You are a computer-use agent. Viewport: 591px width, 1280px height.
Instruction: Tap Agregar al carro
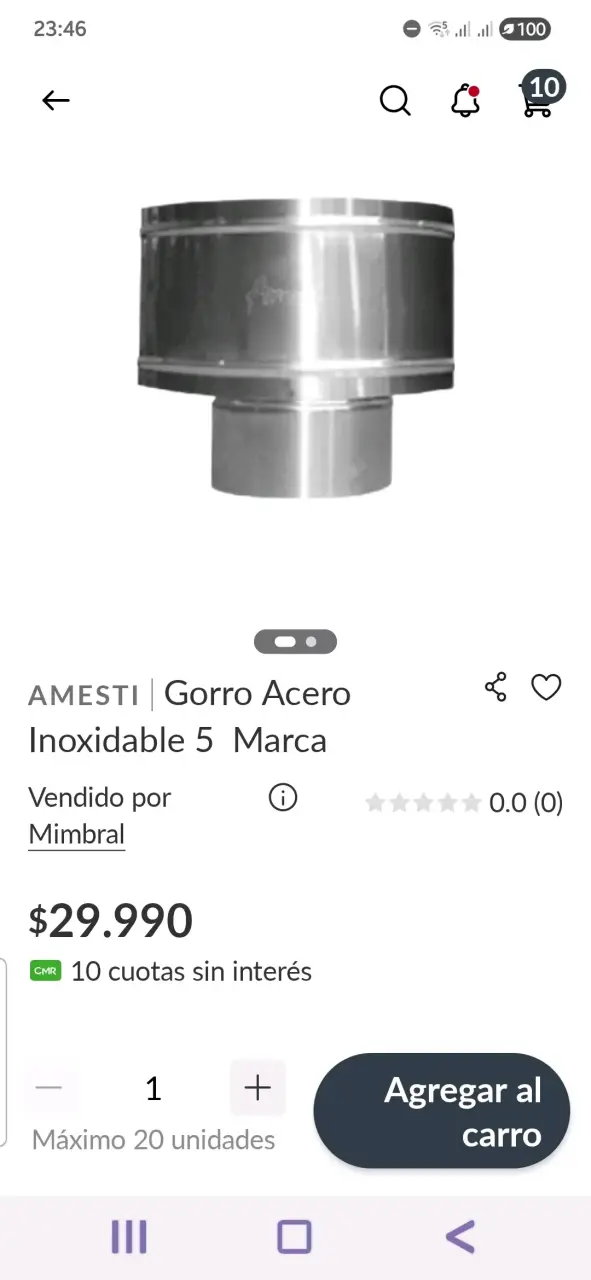tap(442, 1111)
